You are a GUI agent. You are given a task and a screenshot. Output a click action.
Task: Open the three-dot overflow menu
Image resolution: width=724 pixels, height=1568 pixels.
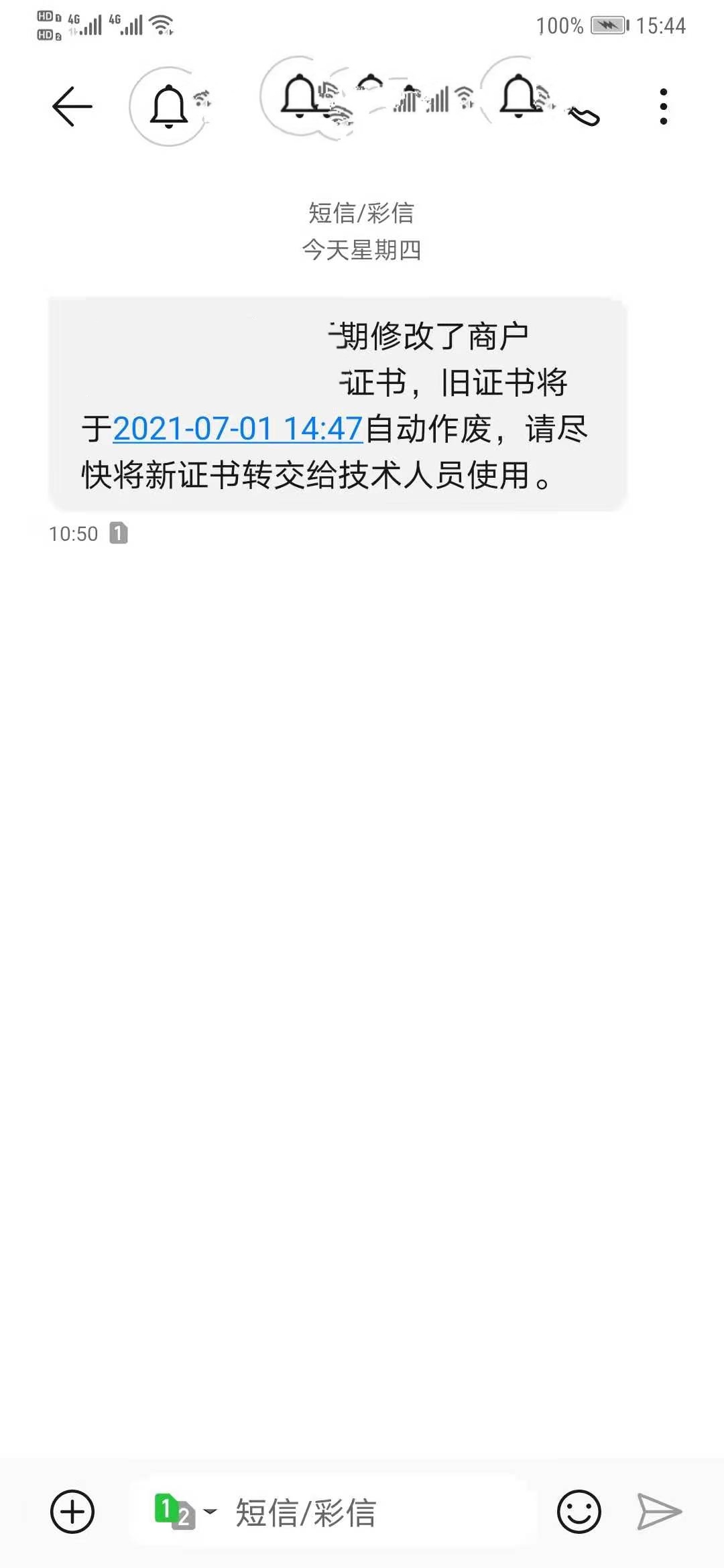point(663,107)
